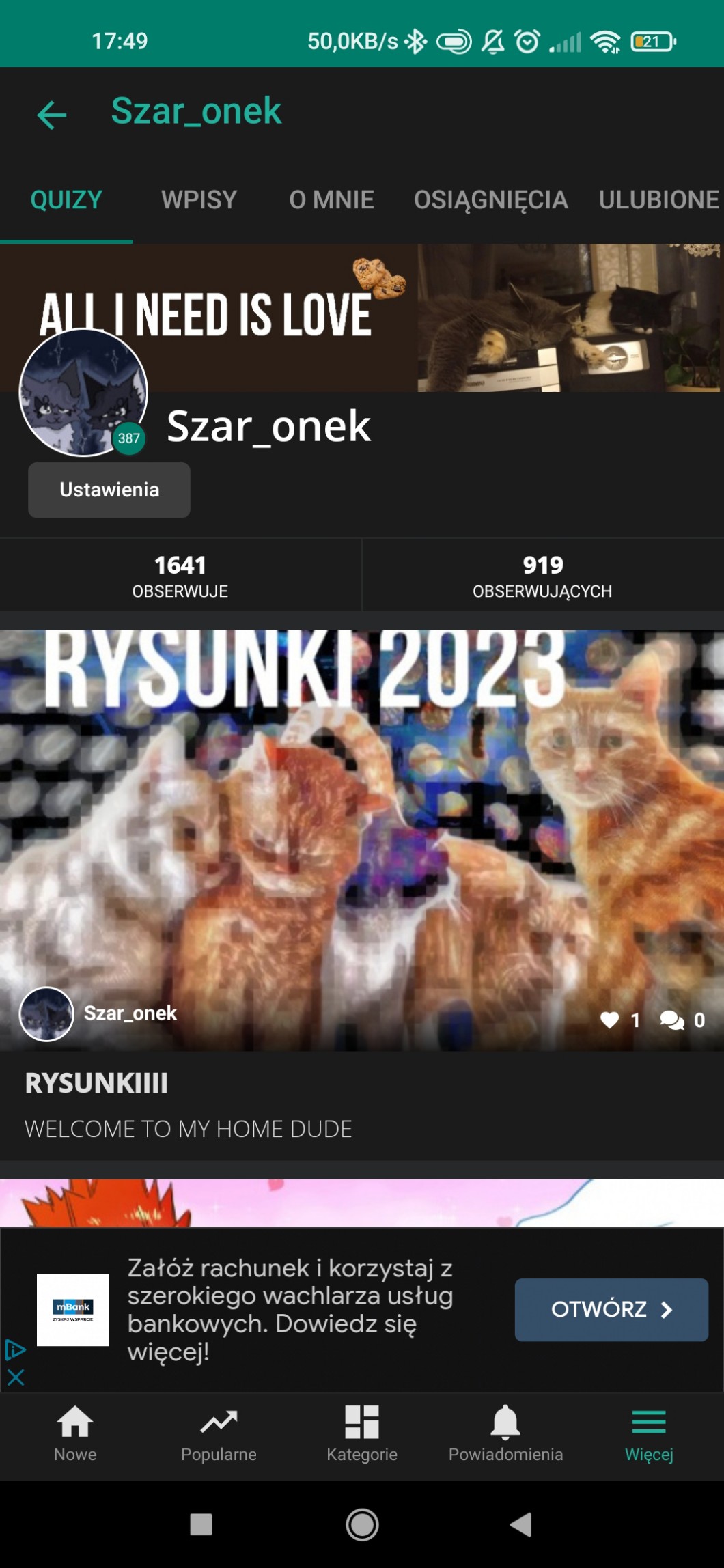Open comments on RYSUNKI 2023 quiz

672,1020
